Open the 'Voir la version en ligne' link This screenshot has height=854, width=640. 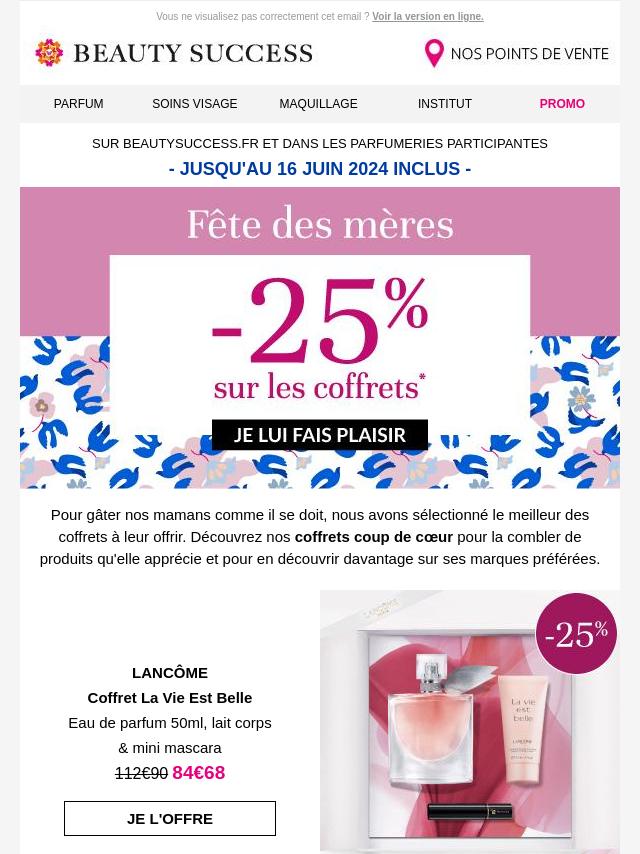click(x=427, y=17)
